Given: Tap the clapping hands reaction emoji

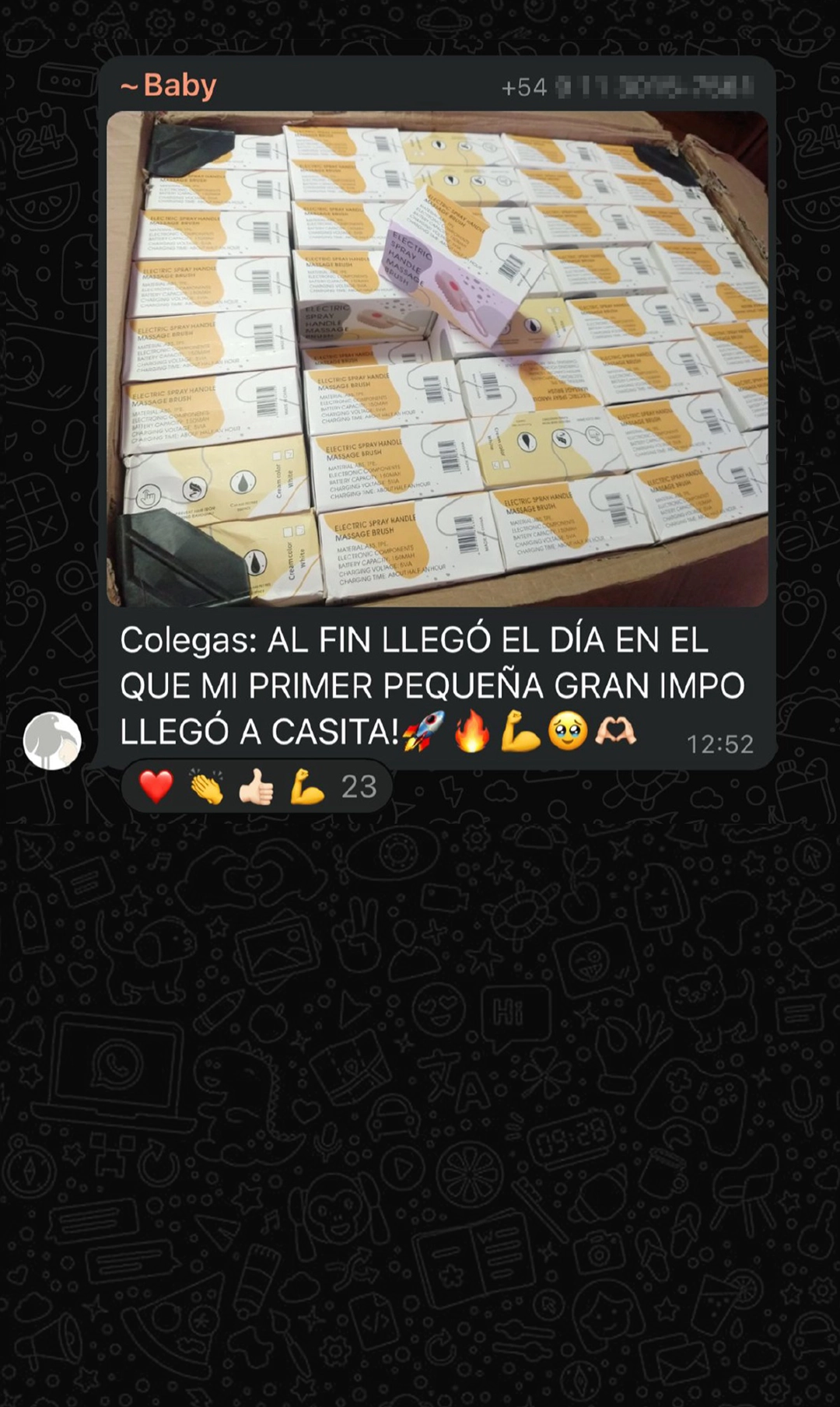Looking at the screenshot, I should click(208, 788).
